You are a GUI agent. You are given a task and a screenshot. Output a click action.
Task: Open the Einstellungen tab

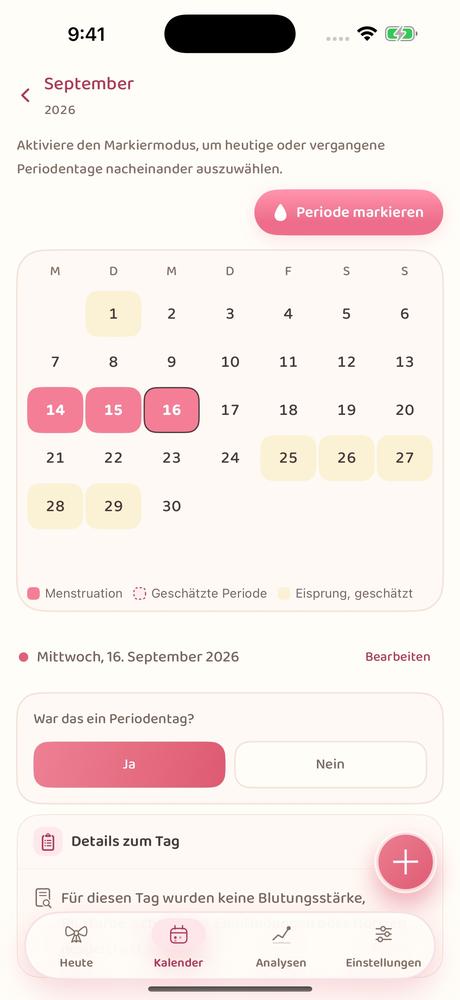click(383, 946)
